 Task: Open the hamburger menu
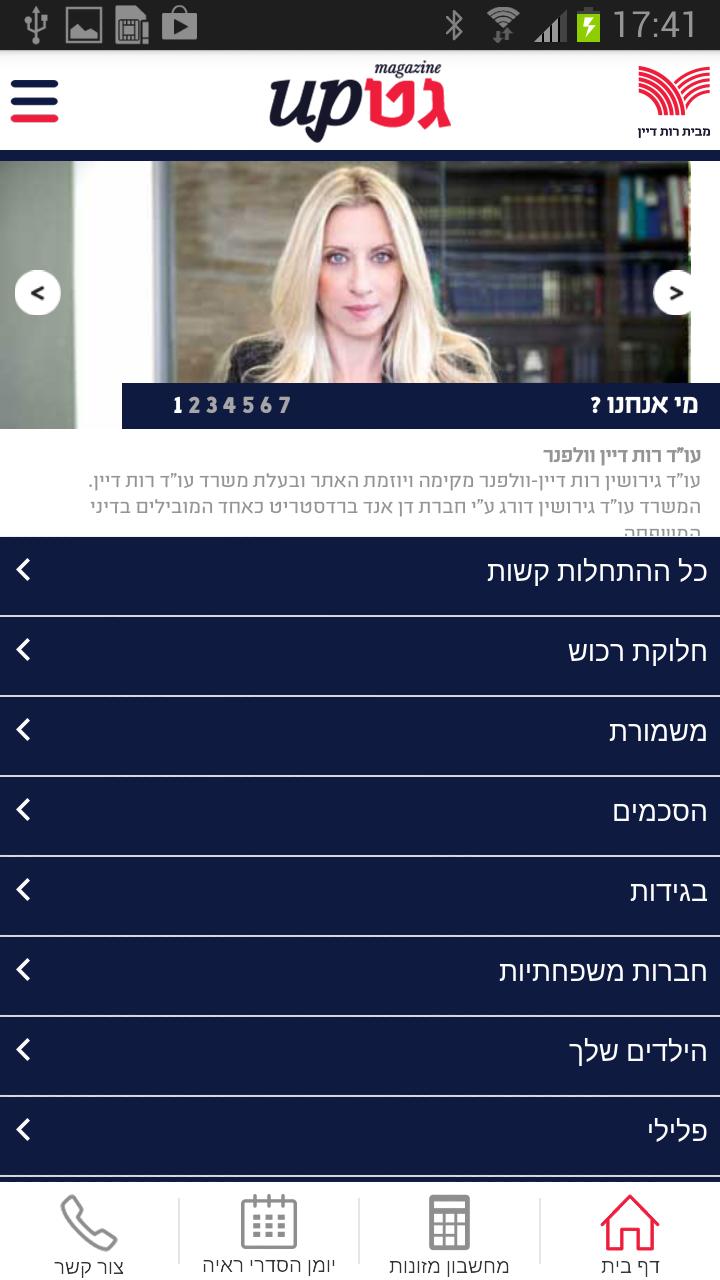coord(35,101)
